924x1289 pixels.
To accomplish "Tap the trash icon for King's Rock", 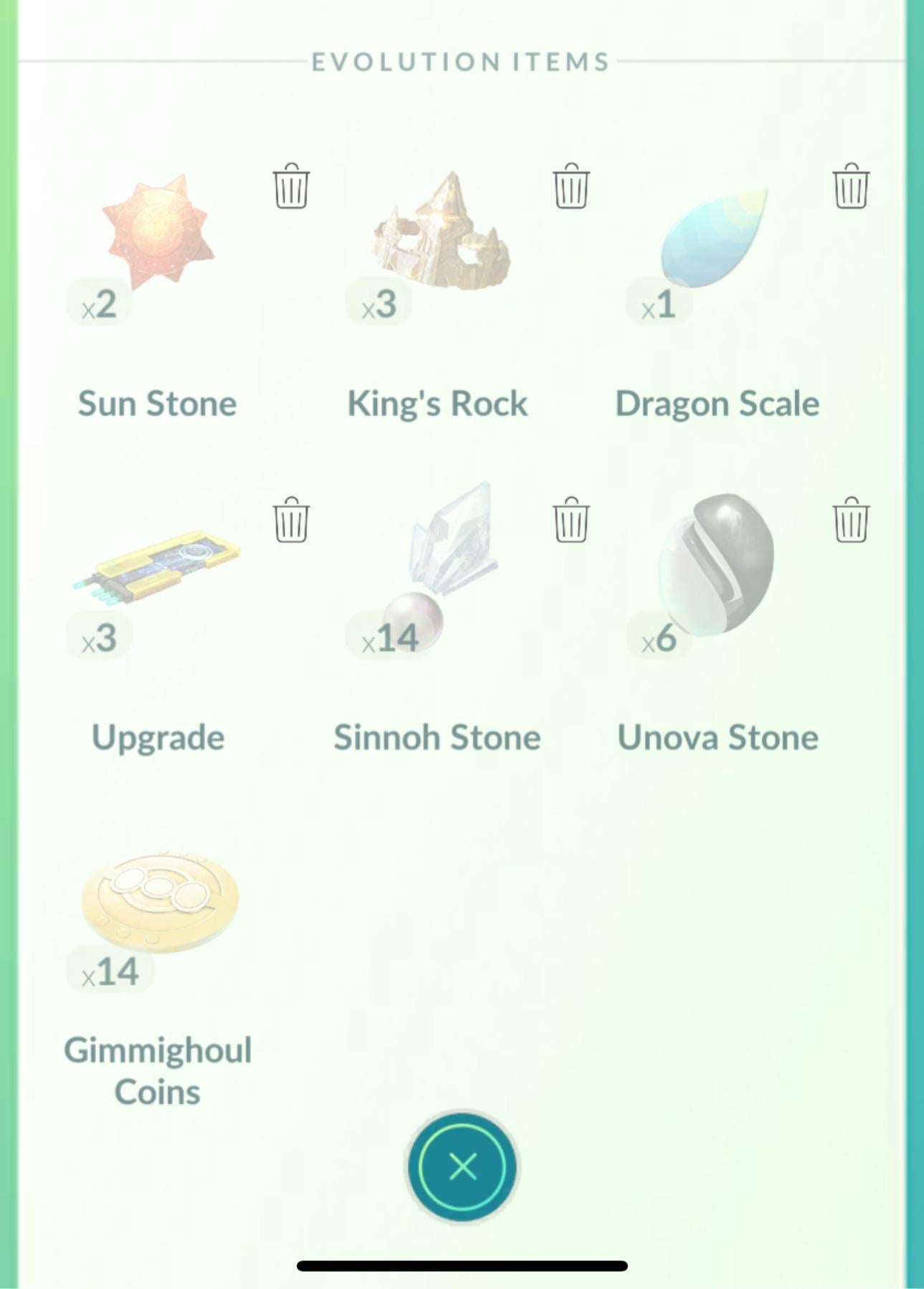I will 571,186.
